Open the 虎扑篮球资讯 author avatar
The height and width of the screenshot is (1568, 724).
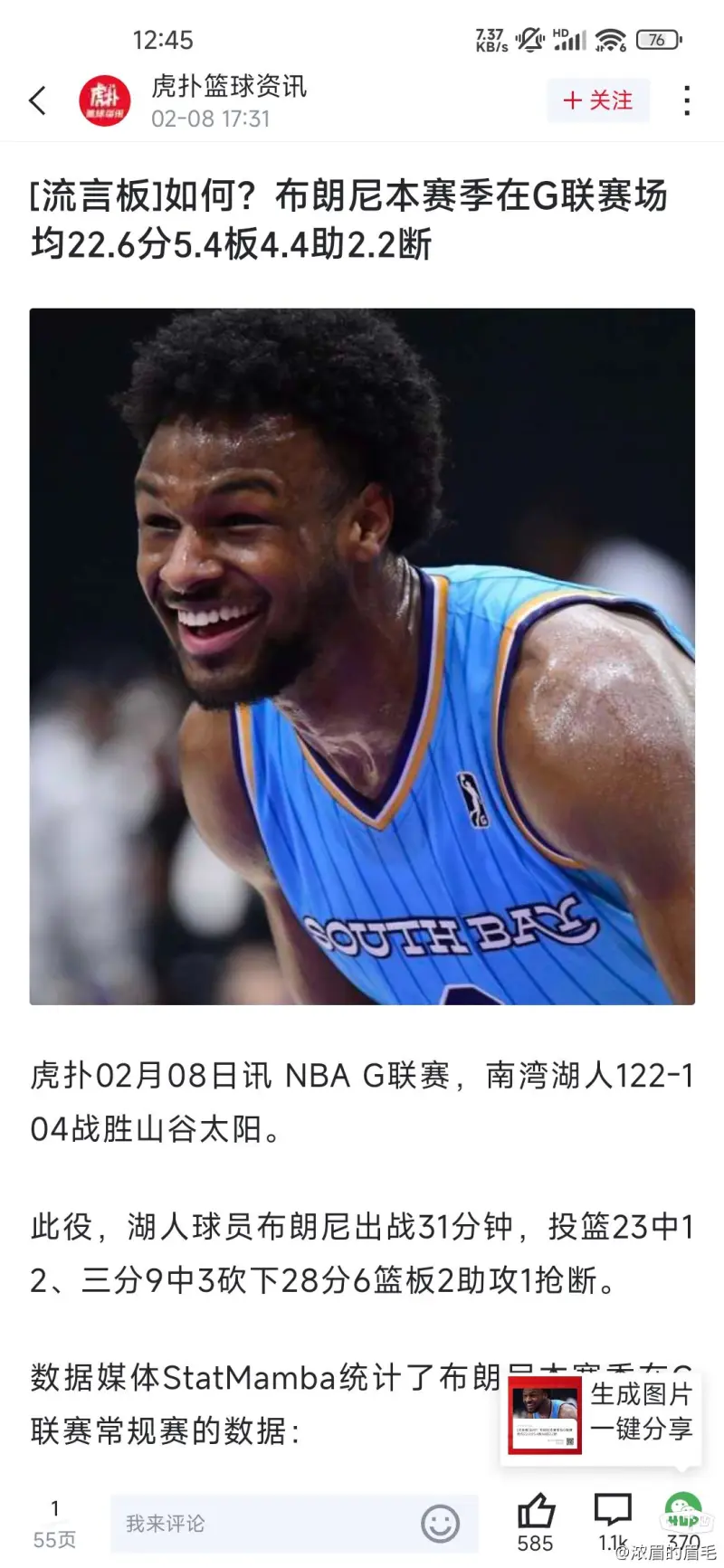point(105,100)
